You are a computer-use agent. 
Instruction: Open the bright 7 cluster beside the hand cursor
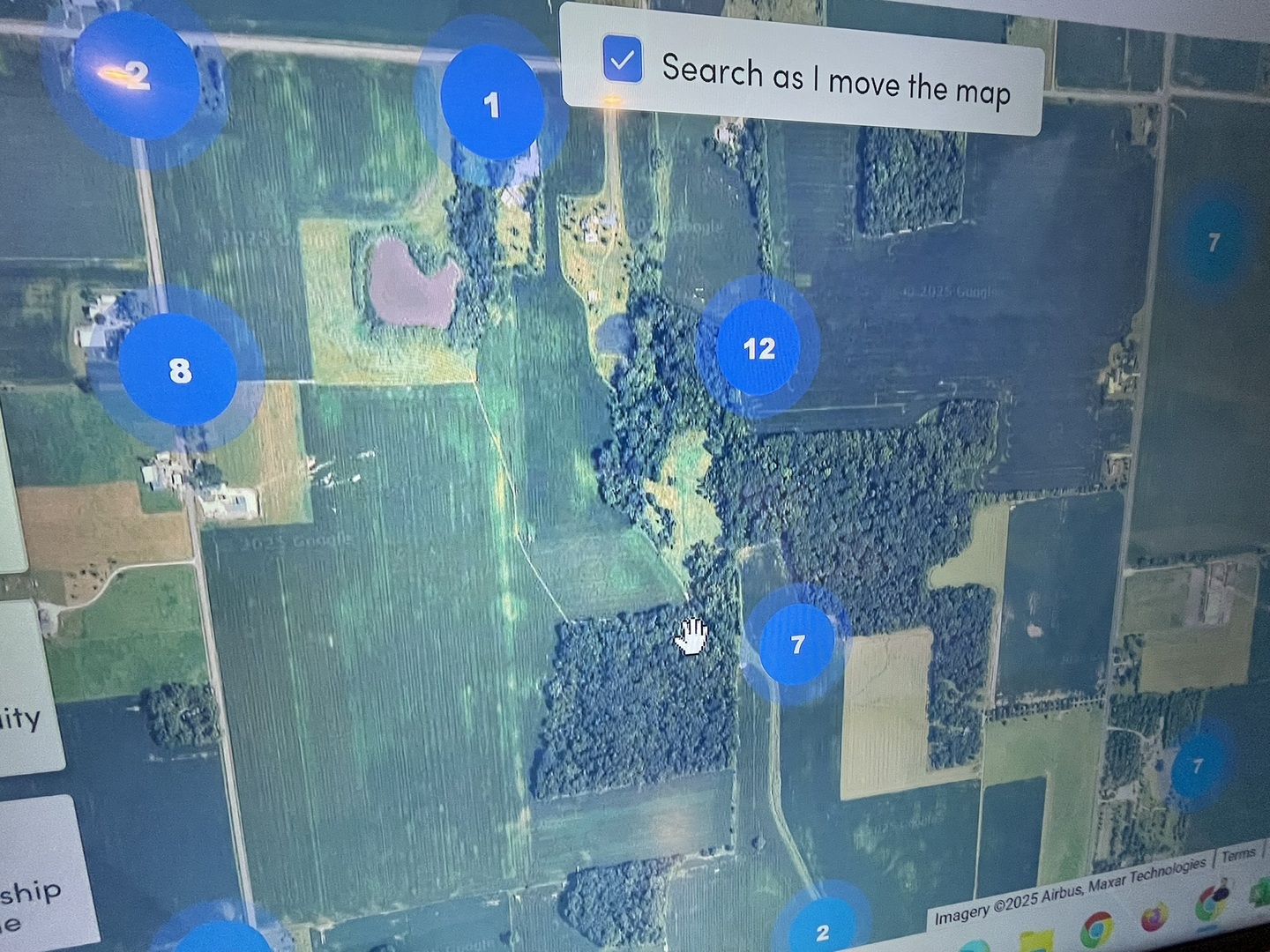(x=796, y=644)
